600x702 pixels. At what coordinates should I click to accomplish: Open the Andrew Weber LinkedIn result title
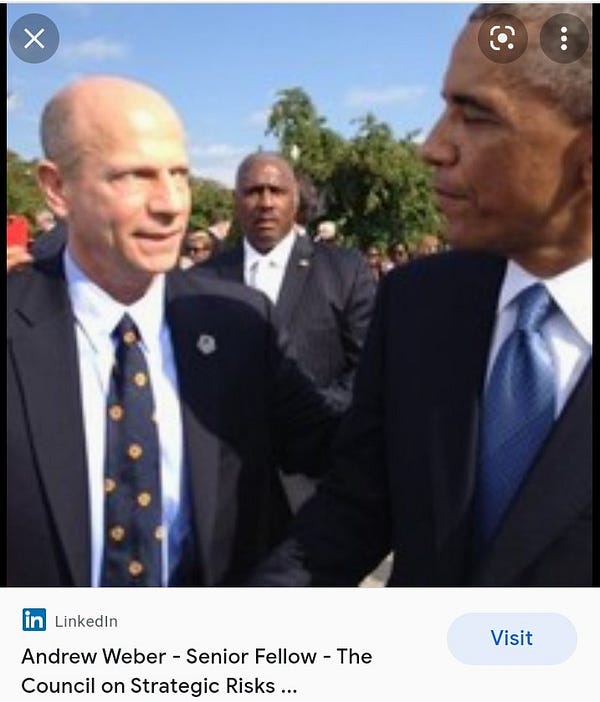196,670
